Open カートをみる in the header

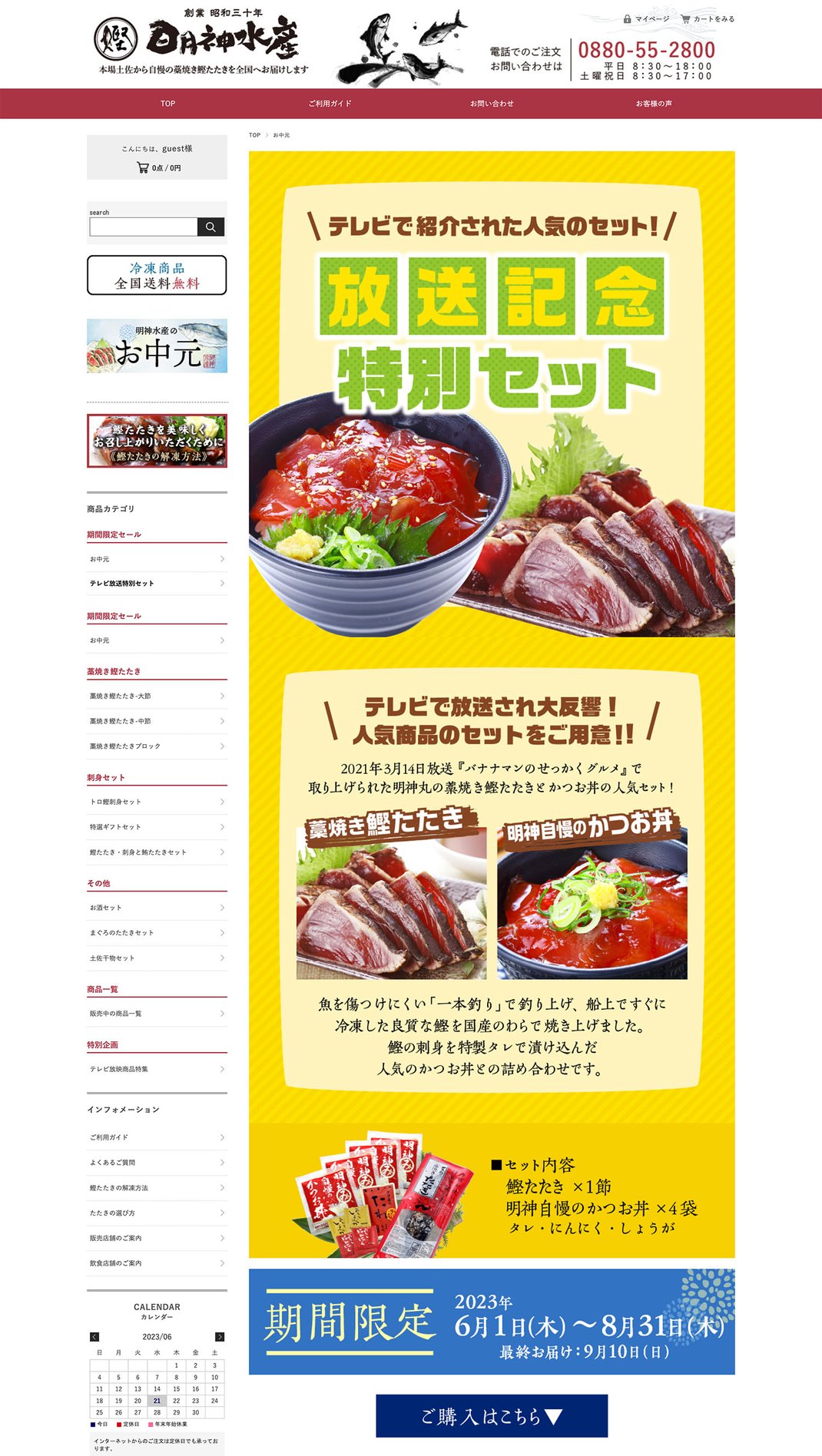pos(708,19)
